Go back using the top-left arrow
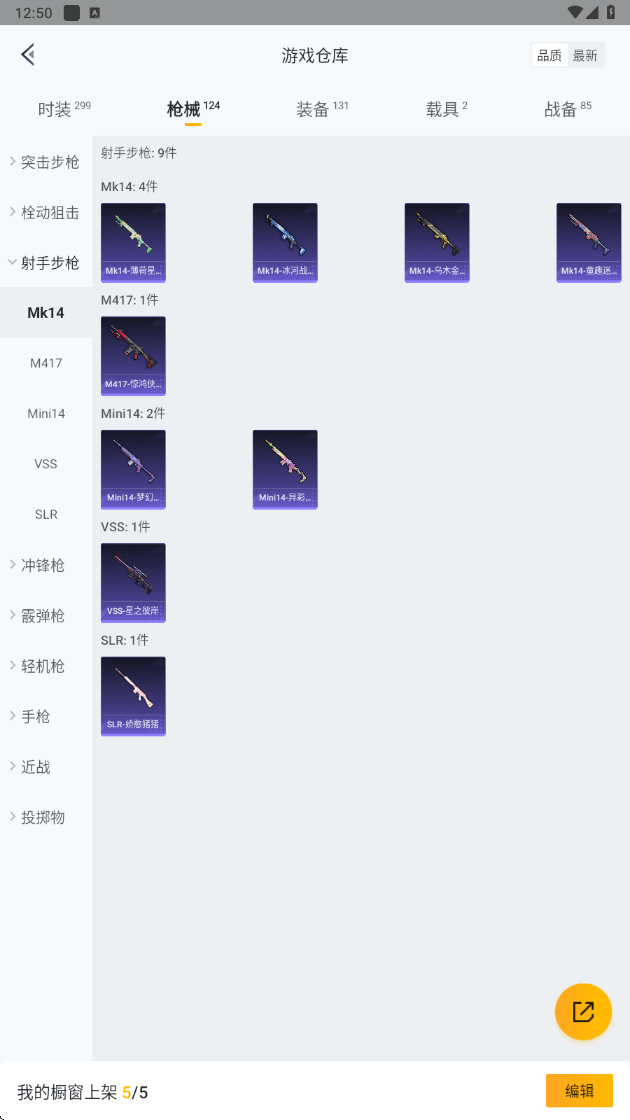This screenshot has width=630, height=1120. coord(28,55)
